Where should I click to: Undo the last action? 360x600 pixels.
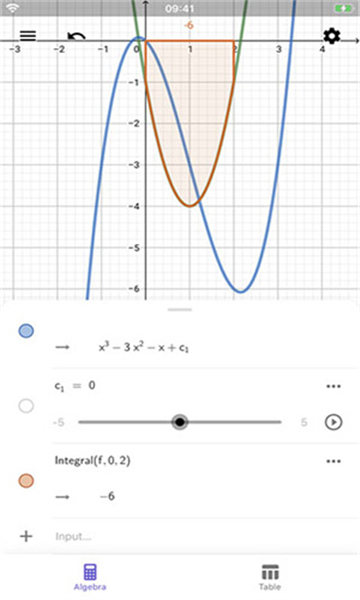[x=77, y=36]
